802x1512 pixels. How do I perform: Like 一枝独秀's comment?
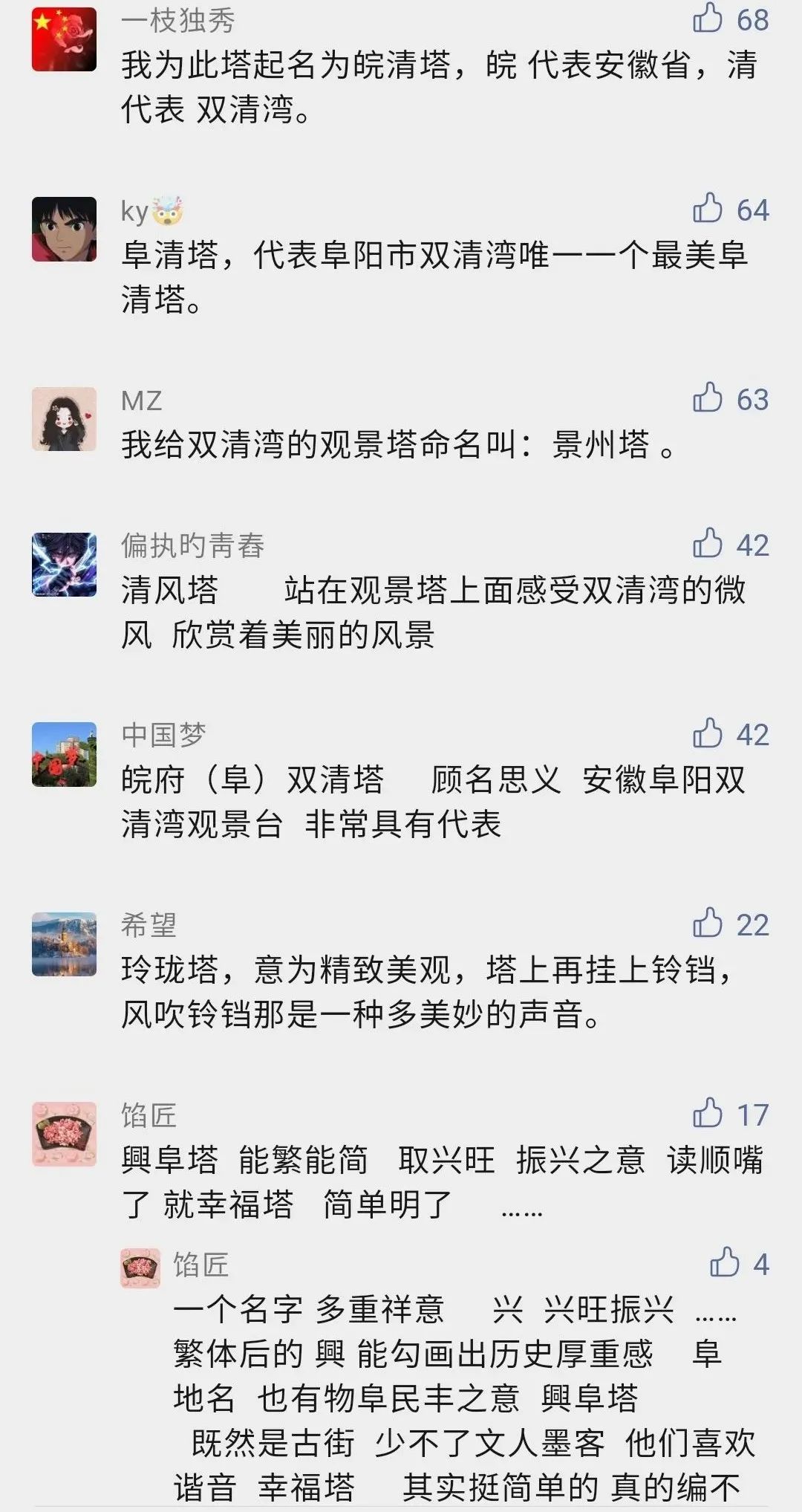point(708,19)
